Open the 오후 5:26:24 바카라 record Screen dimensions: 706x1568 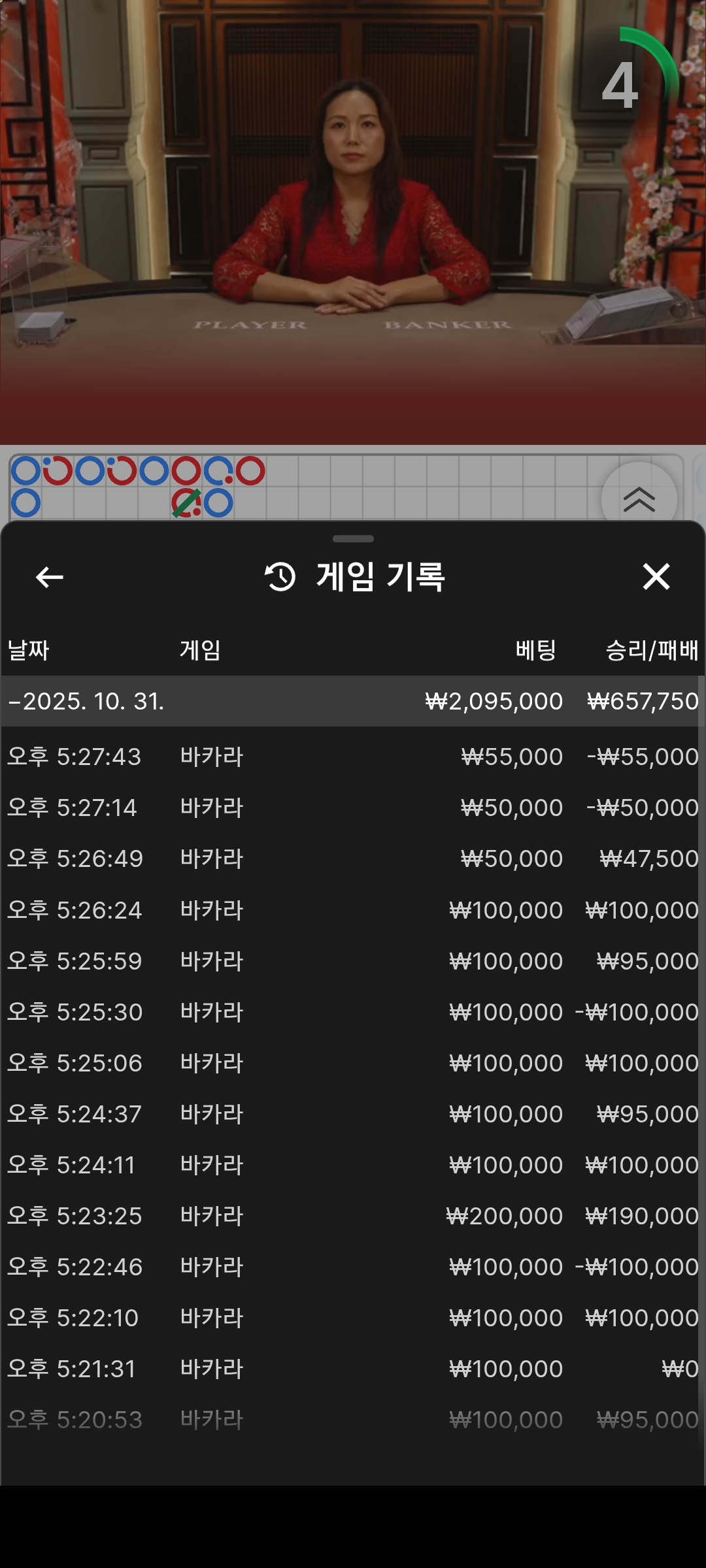[353, 910]
